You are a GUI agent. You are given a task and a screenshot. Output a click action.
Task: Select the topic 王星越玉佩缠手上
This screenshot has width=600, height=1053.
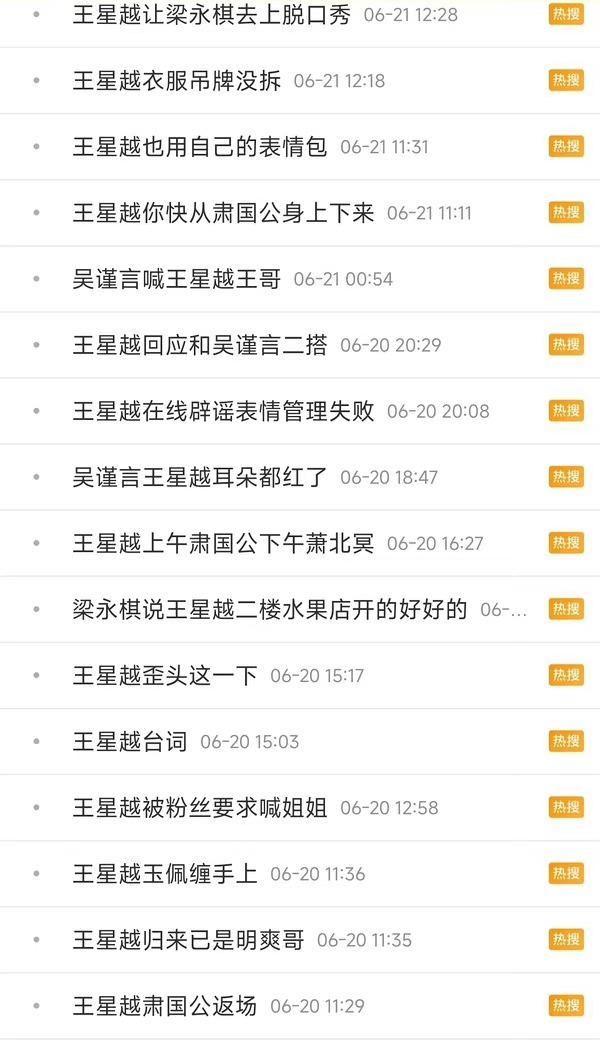165,873
